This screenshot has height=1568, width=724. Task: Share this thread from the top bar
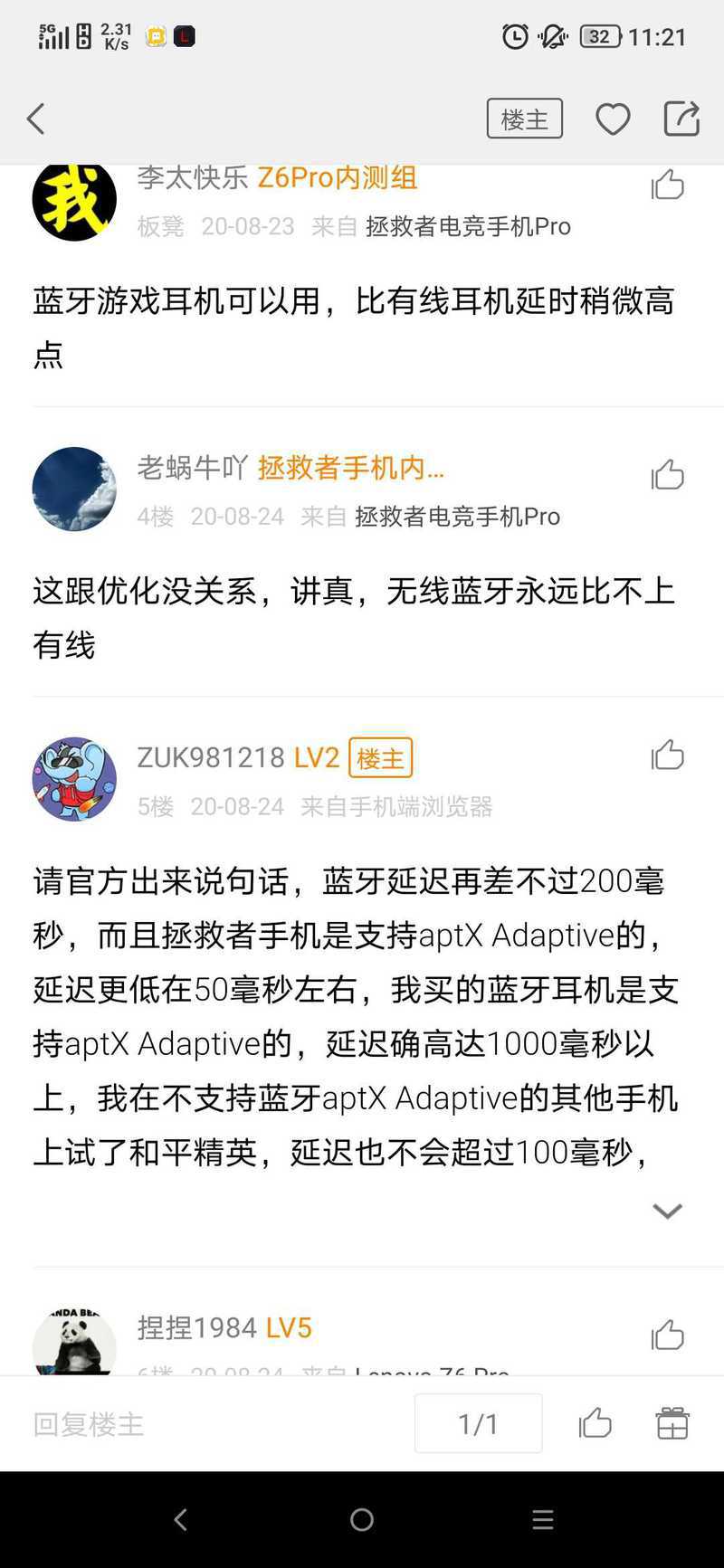(x=681, y=119)
